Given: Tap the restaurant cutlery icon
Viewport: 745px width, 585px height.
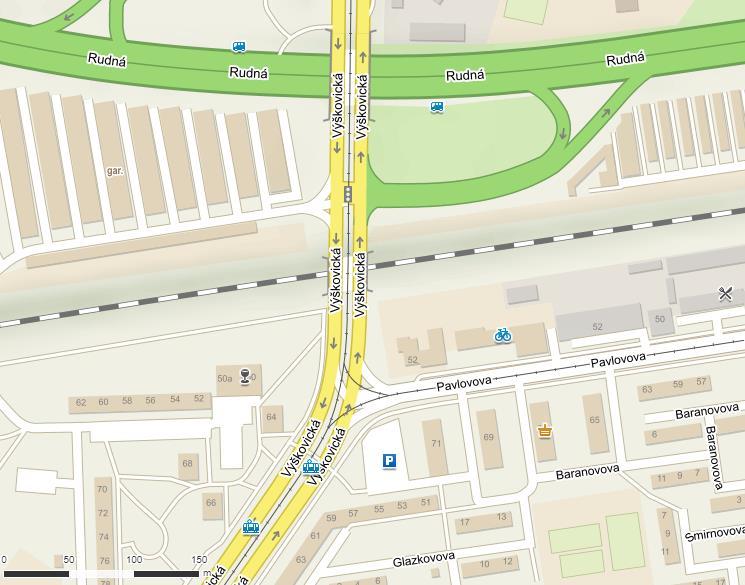Looking at the screenshot, I should coord(725,294).
